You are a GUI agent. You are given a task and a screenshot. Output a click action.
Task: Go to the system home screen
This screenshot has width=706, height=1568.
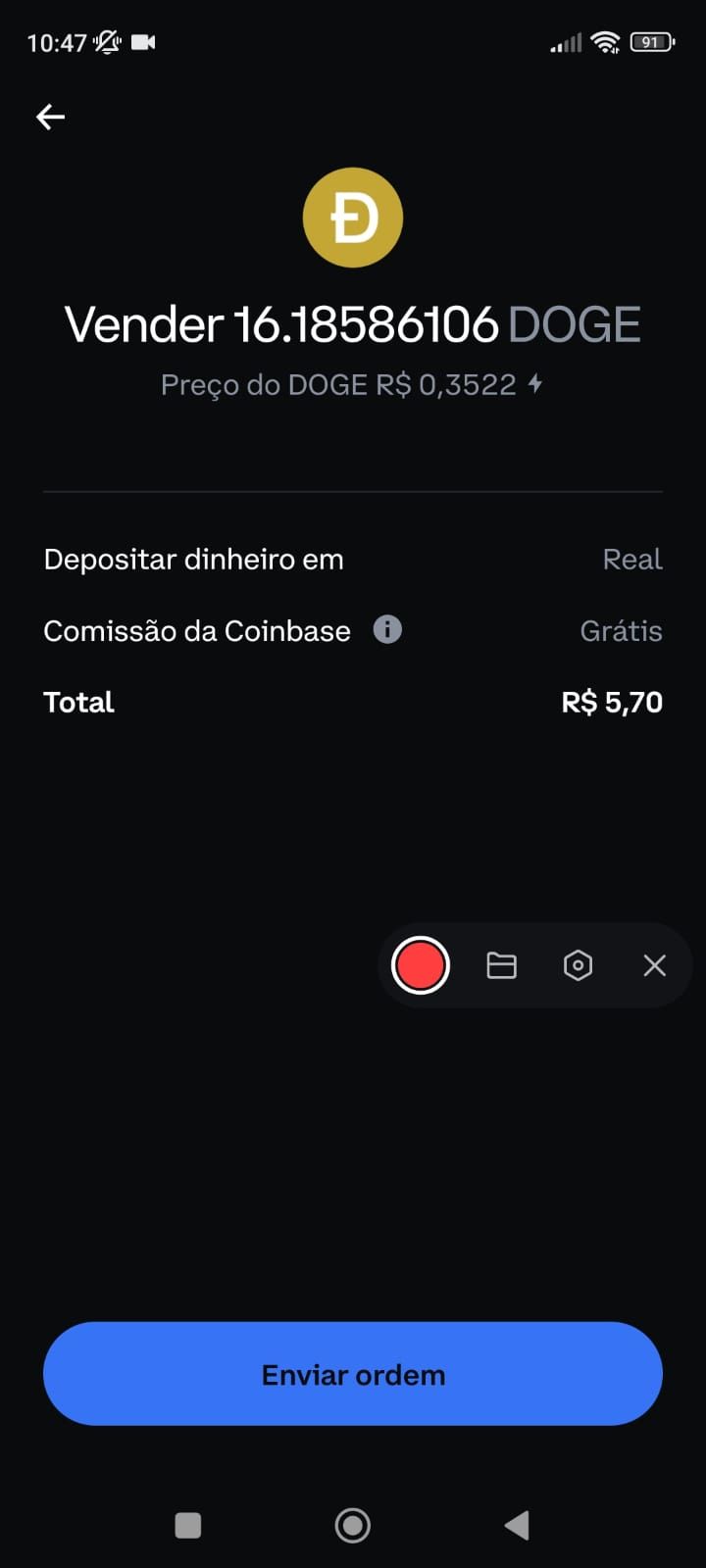tap(353, 1525)
